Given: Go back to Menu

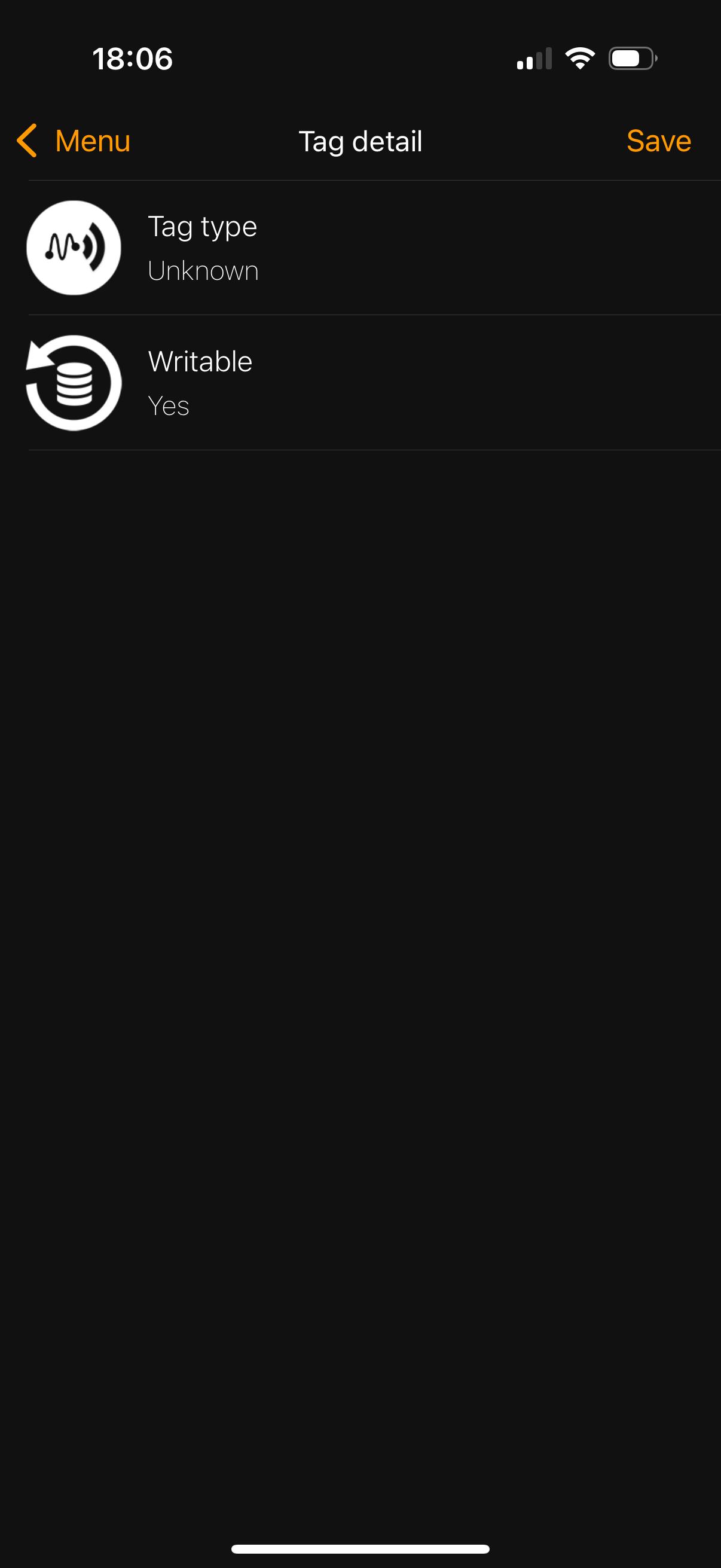Looking at the screenshot, I should click(x=74, y=141).
